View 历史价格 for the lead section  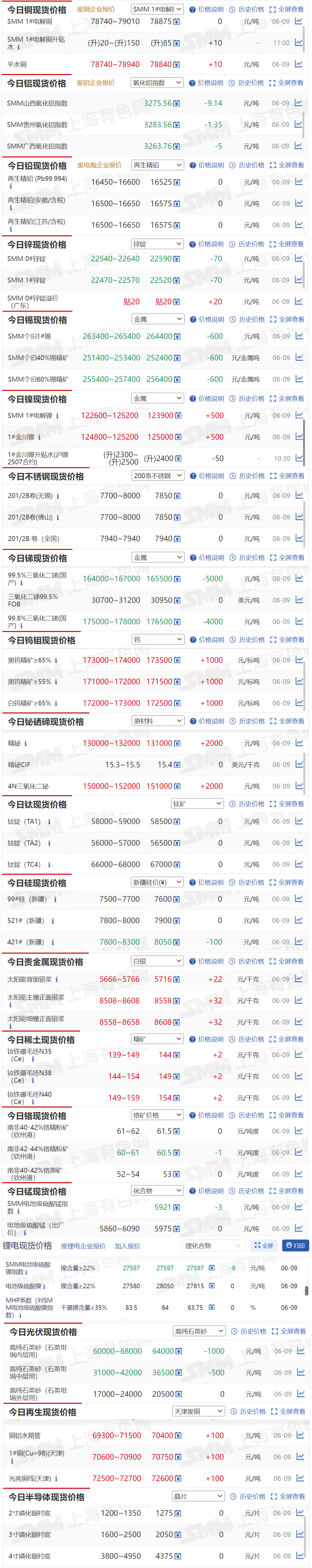[246, 165]
